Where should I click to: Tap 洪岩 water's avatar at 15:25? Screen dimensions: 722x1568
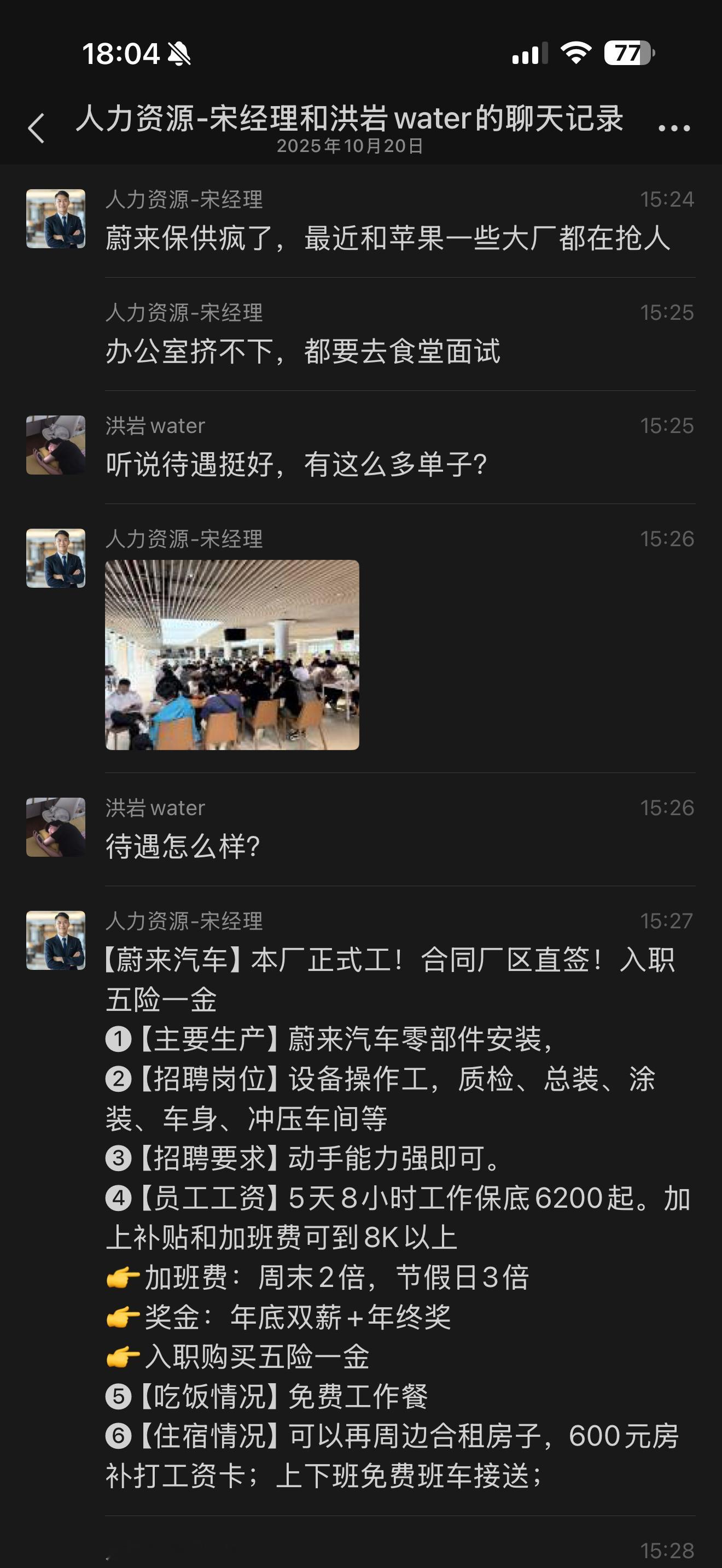coord(55,445)
